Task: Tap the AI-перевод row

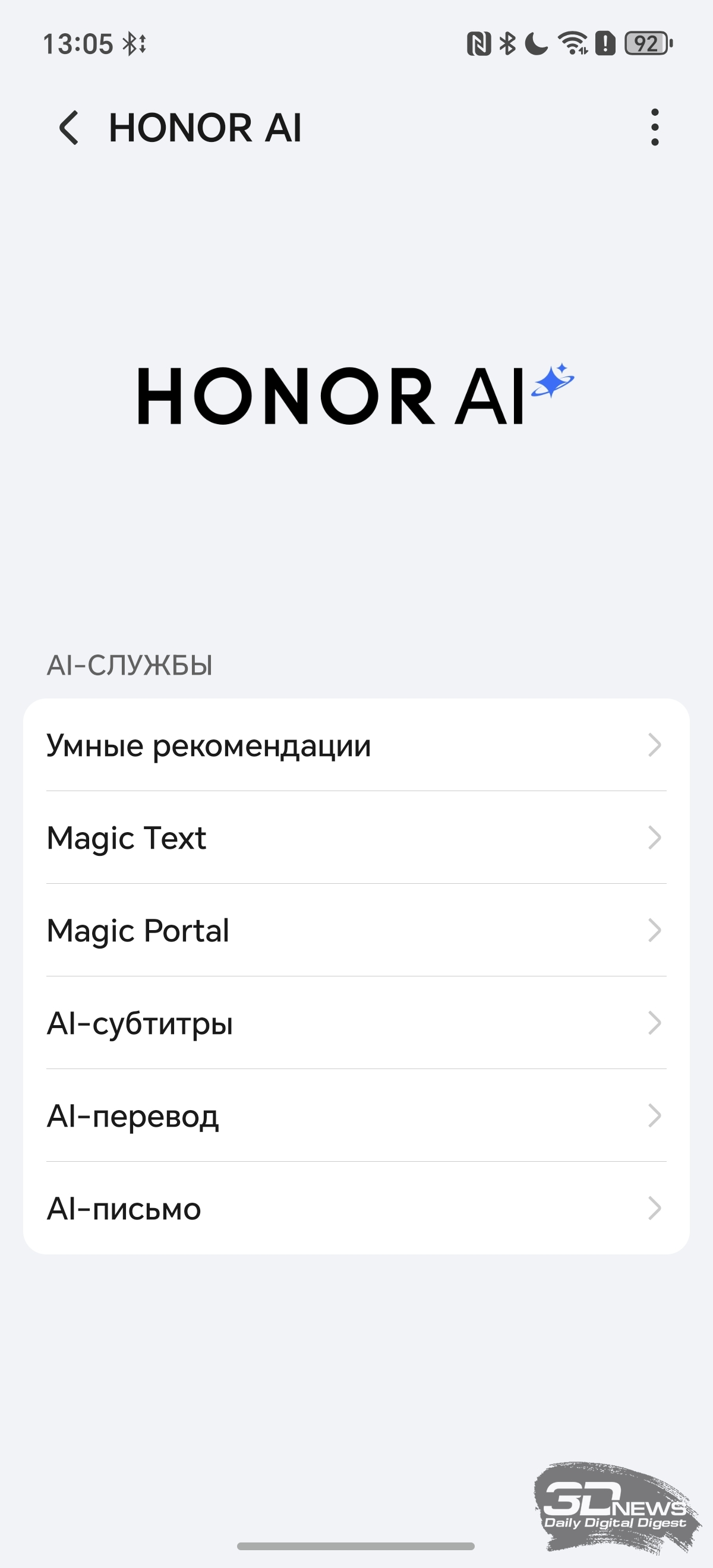Action: point(356,1115)
